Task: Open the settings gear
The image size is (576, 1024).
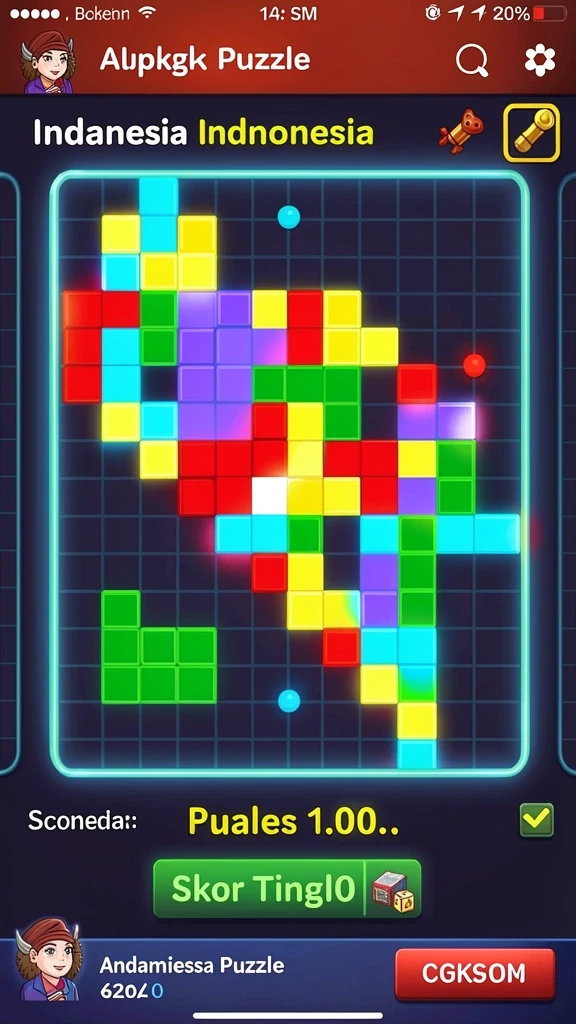Action: (540, 61)
